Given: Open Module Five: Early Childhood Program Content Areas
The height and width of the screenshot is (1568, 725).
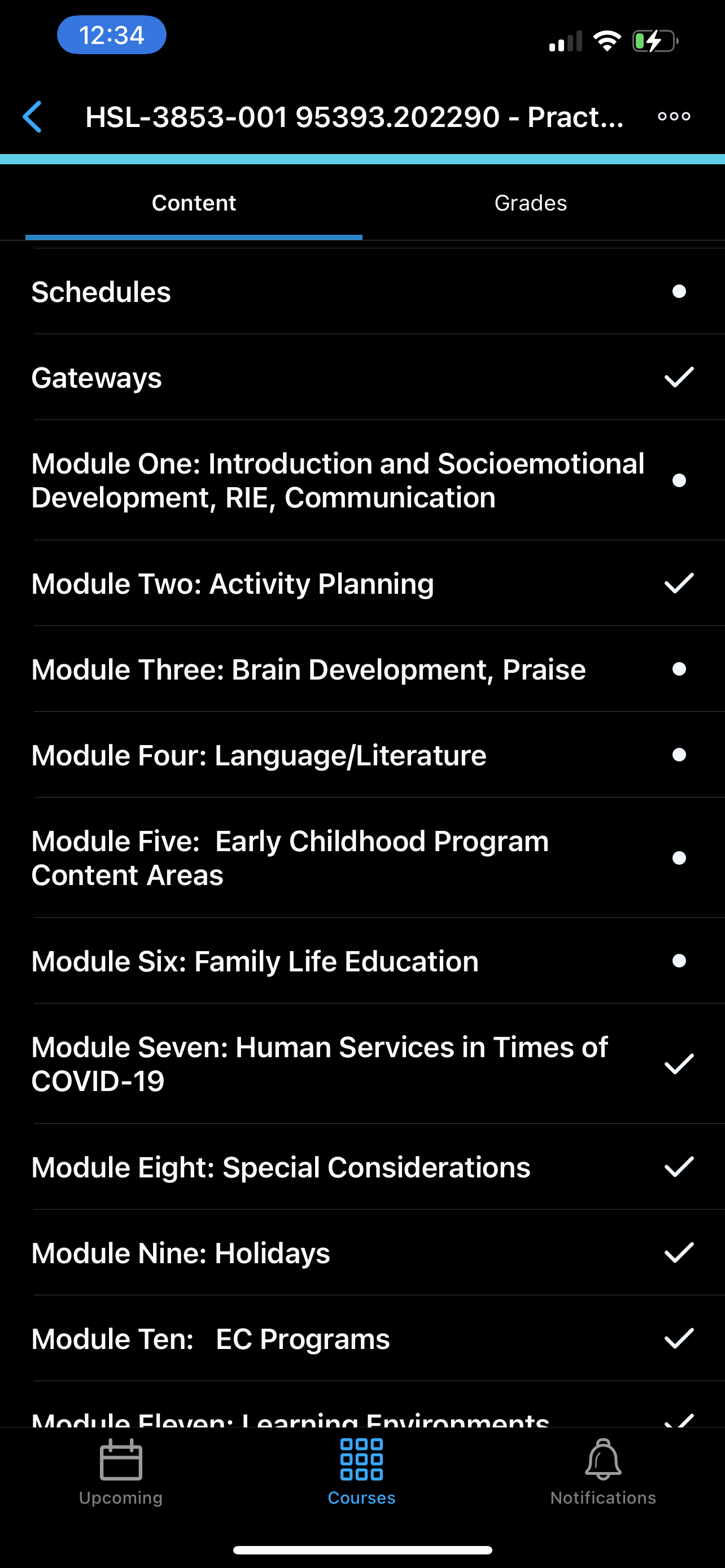Looking at the screenshot, I should pos(362,857).
